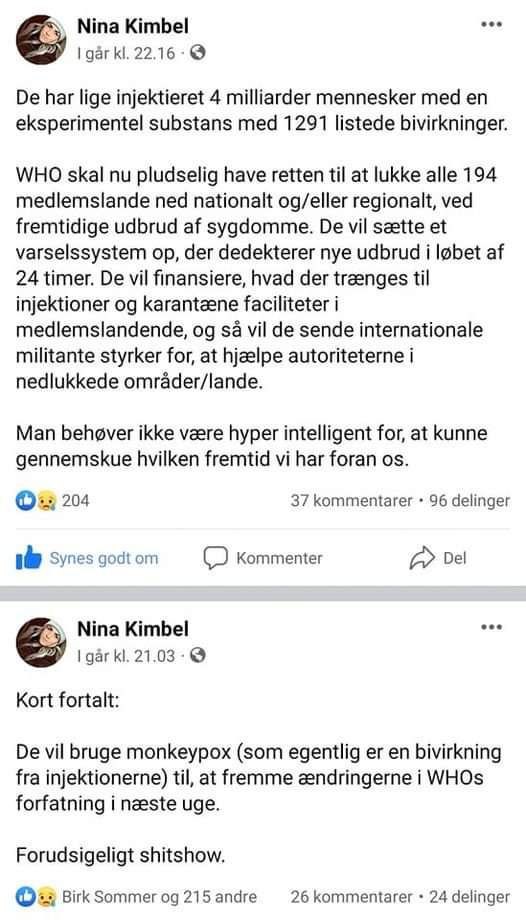Open overflow menu on the 21.03 post

pyautogui.click(x=491, y=627)
